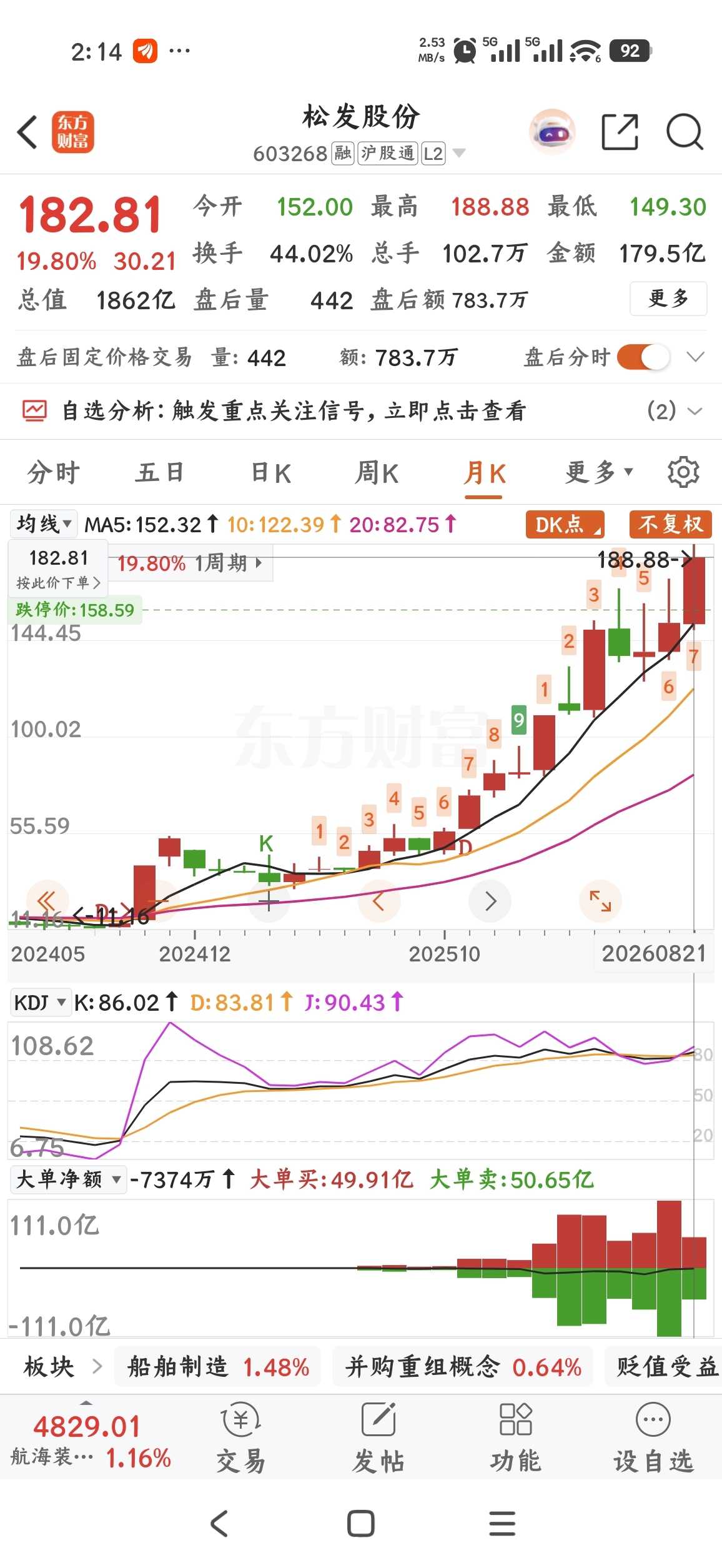Open 更多 chart period dropdown
The image size is (722, 1568).
point(599,472)
